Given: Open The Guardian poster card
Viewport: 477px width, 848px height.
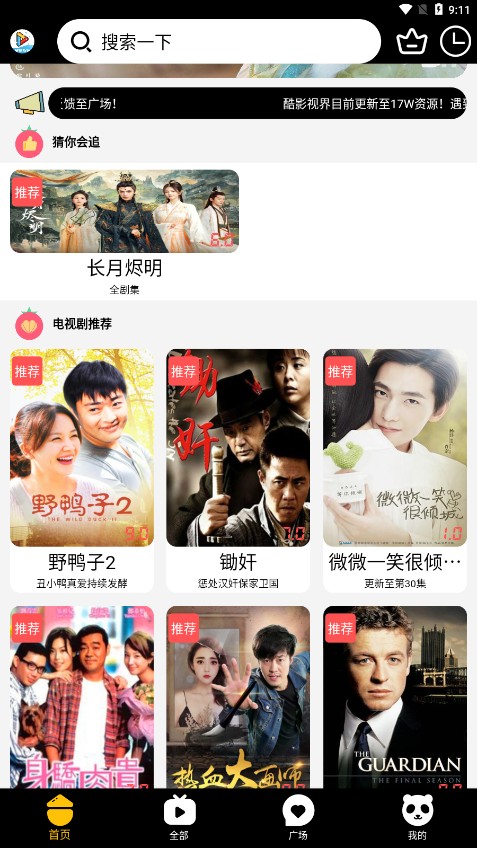Looking at the screenshot, I should click(x=395, y=697).
